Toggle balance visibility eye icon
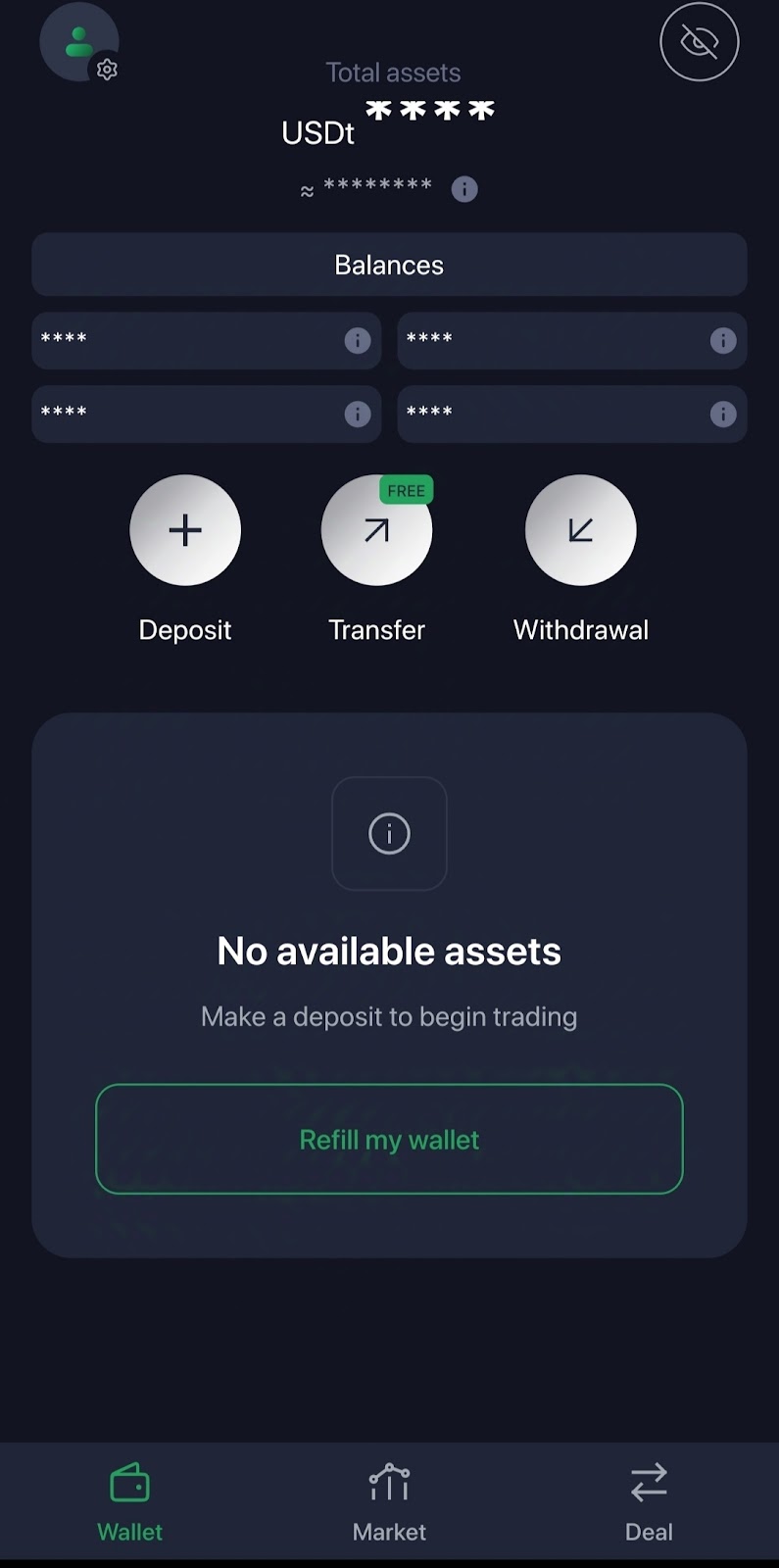 [x=699, y=42]
